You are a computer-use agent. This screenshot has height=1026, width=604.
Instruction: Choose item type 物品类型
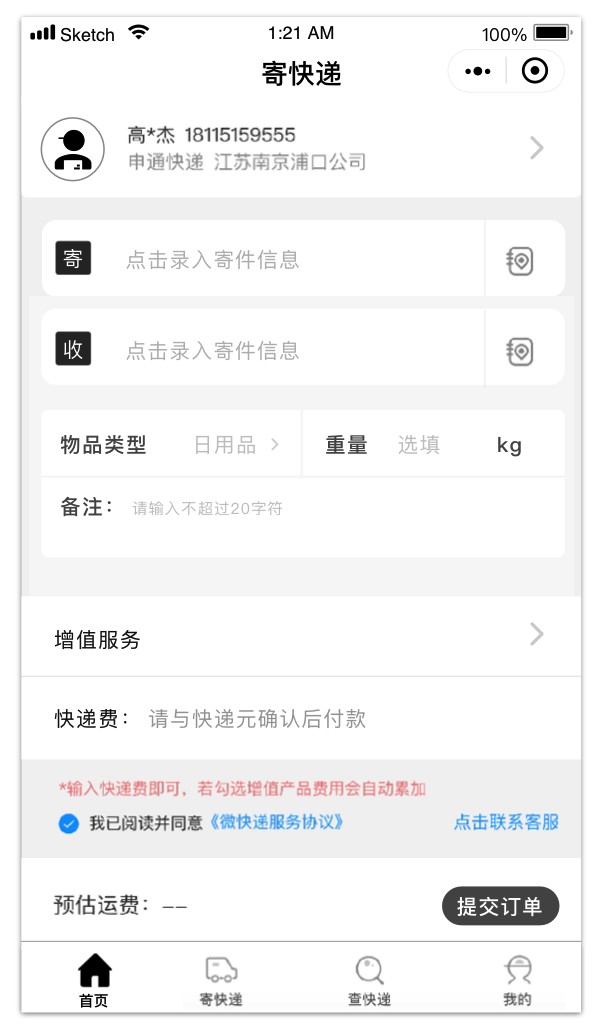click(x=171, y=444)
